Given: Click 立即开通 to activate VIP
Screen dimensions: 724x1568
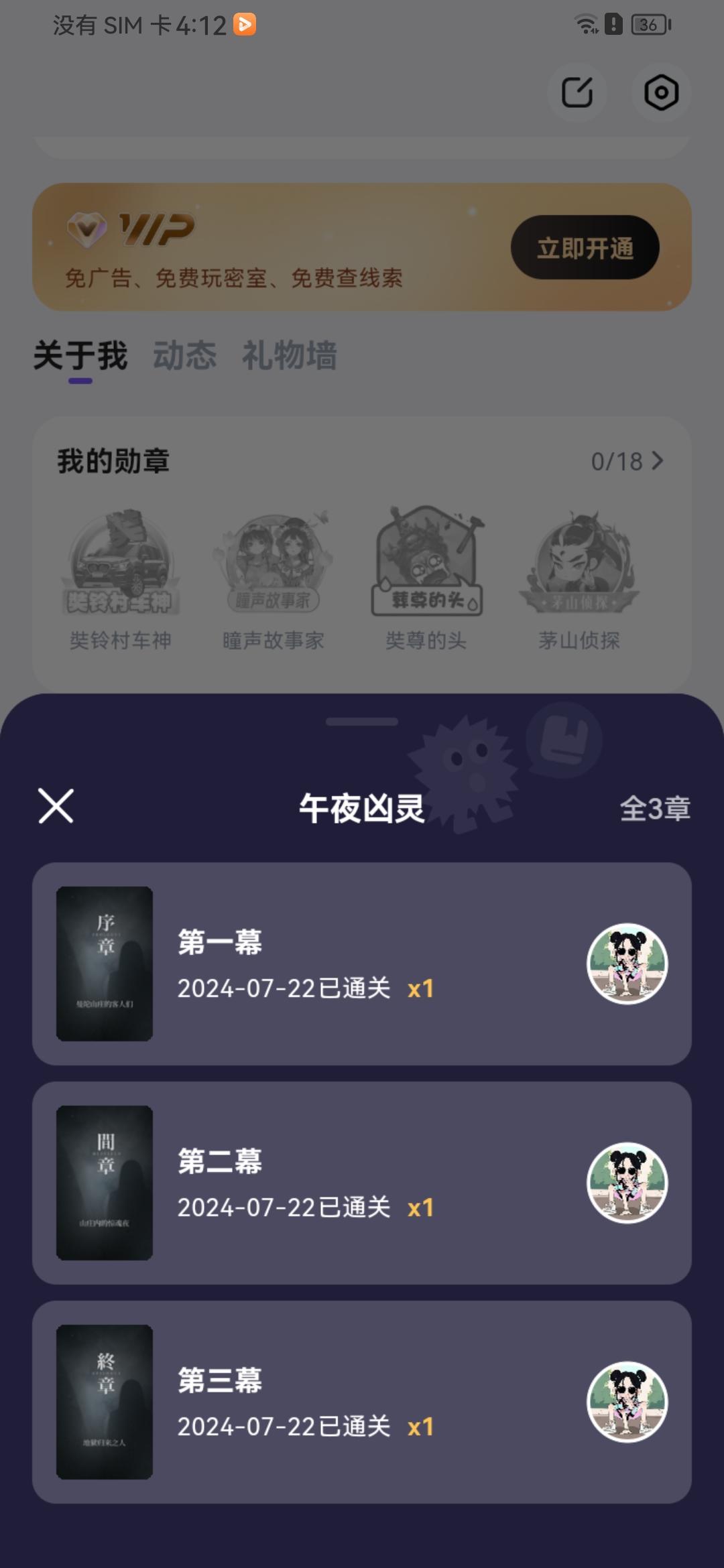Looking at the screenshot, I should coord(585,247).
